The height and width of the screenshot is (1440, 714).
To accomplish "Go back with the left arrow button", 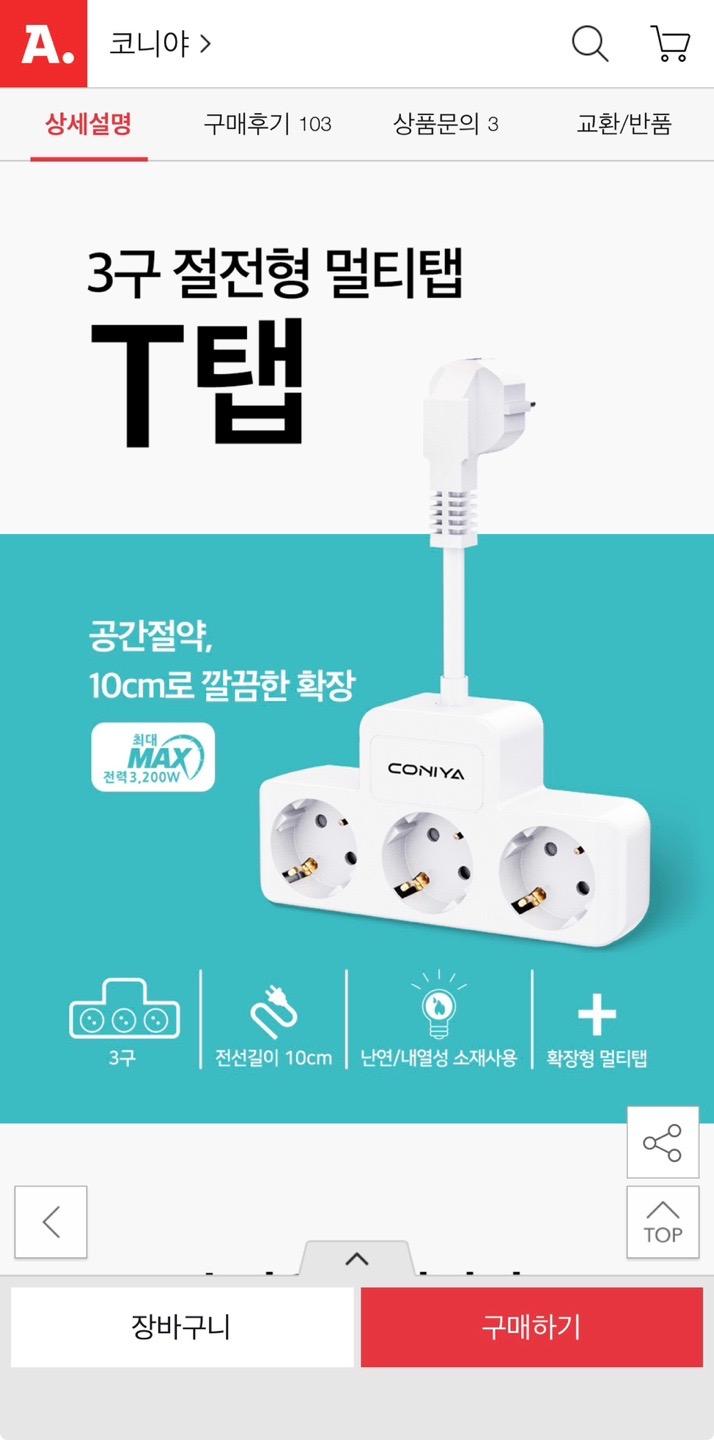I will click(x=51, y=1222).
